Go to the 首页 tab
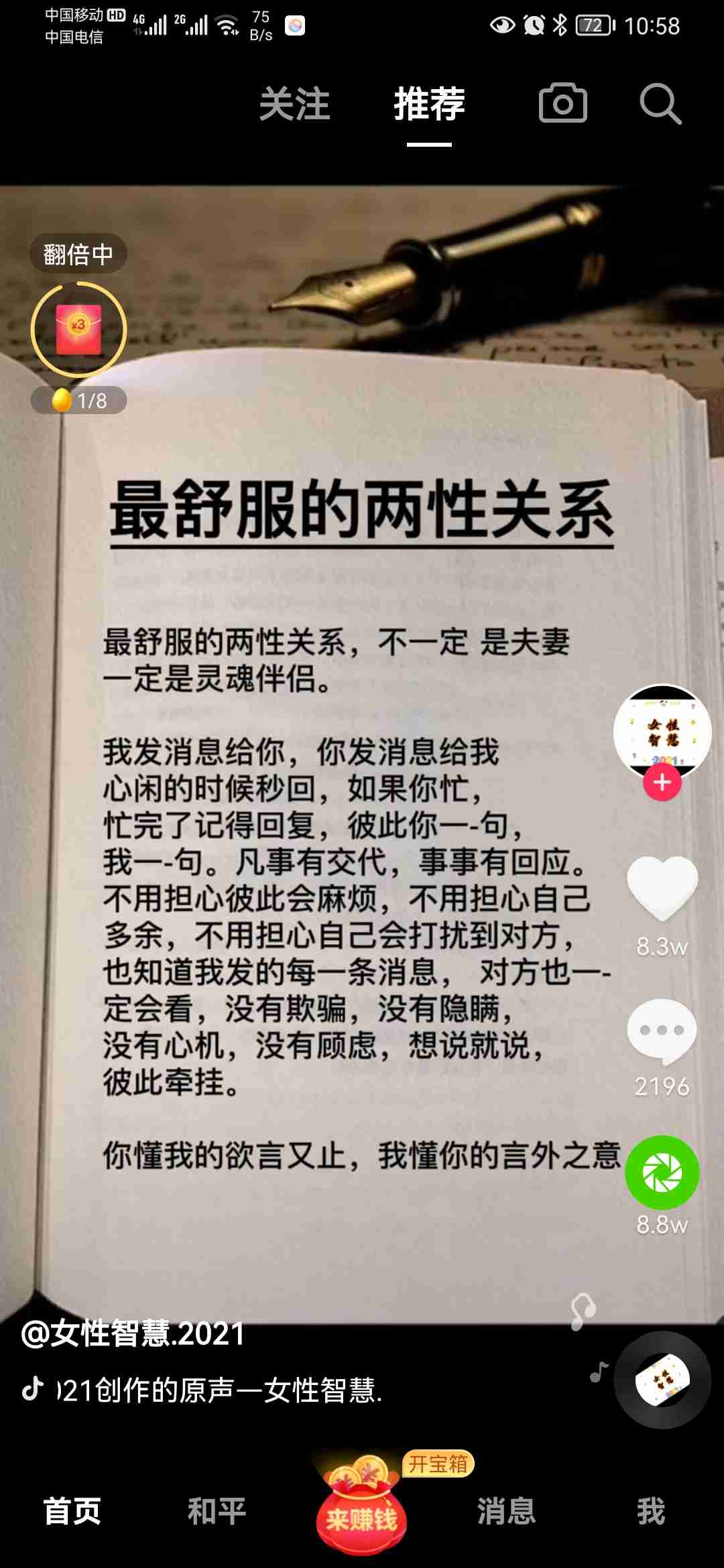 [x=72, y=1512]
